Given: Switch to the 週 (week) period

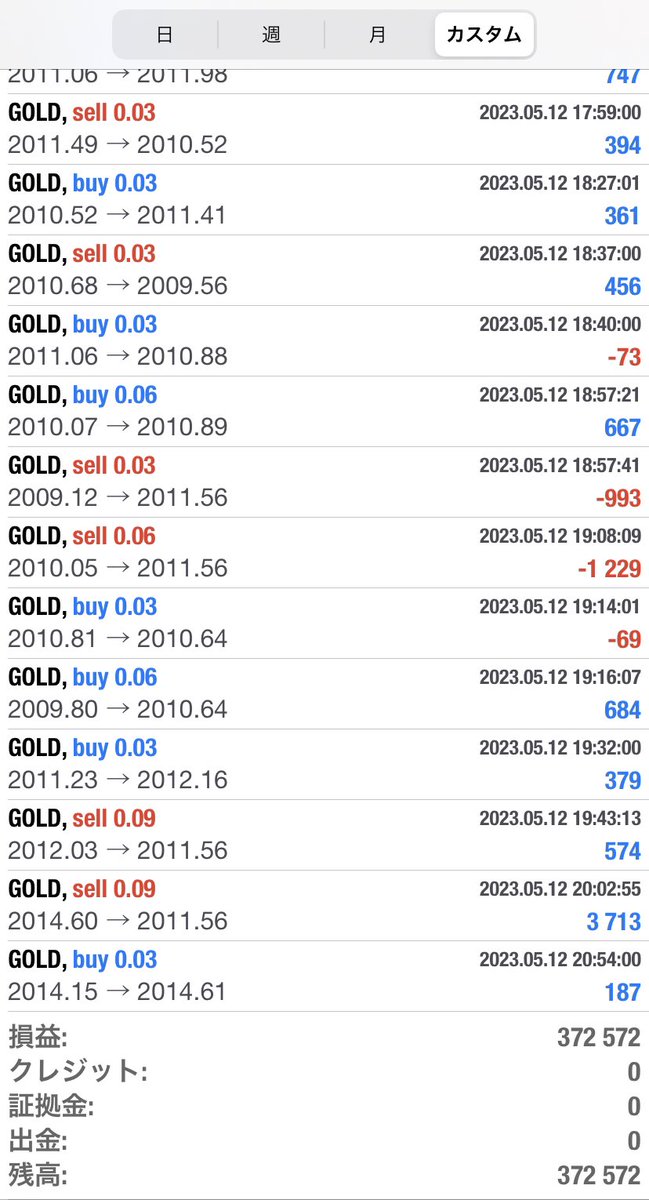Looking at the screenshot, I should click(271, 35).
